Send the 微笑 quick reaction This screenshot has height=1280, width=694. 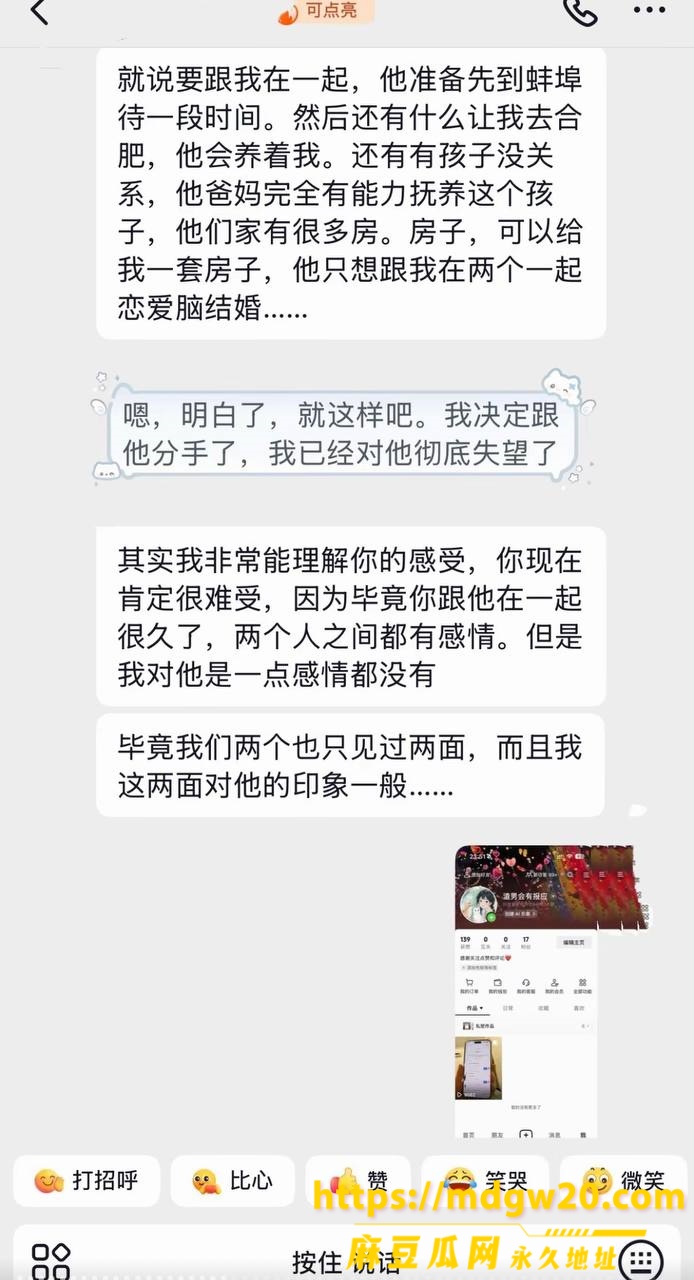(624, 1181)
